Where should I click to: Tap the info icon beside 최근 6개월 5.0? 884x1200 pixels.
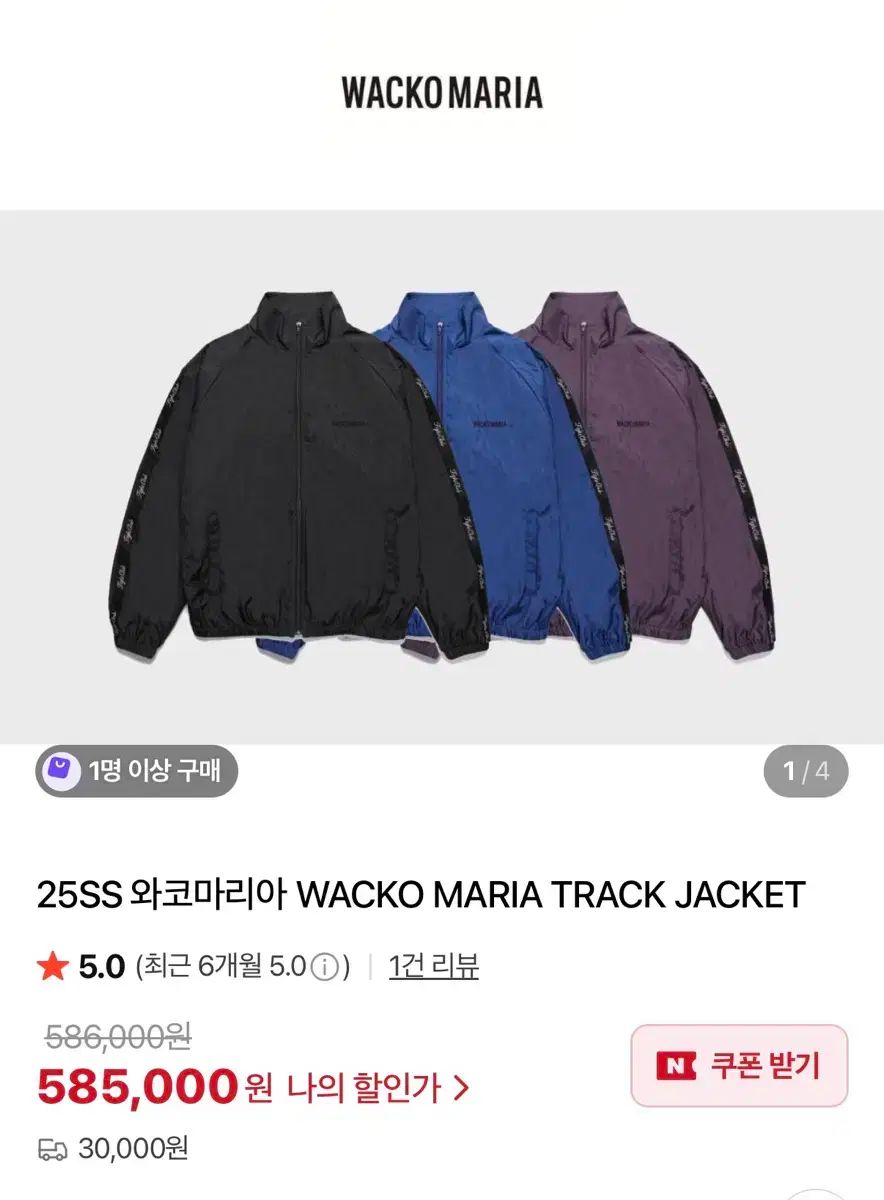click(322, 967)
